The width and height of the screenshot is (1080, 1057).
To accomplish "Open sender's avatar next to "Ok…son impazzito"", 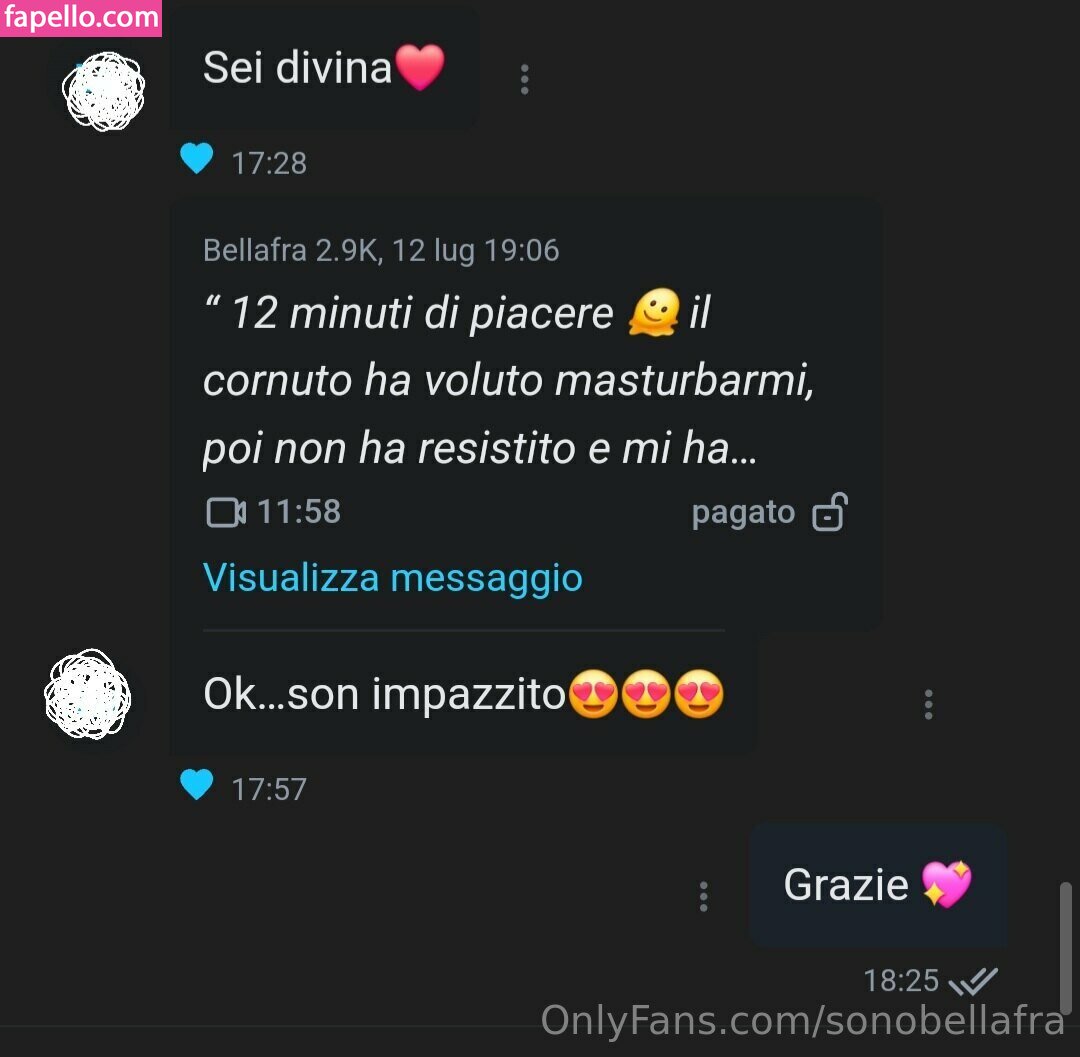I will pos(88,694).
